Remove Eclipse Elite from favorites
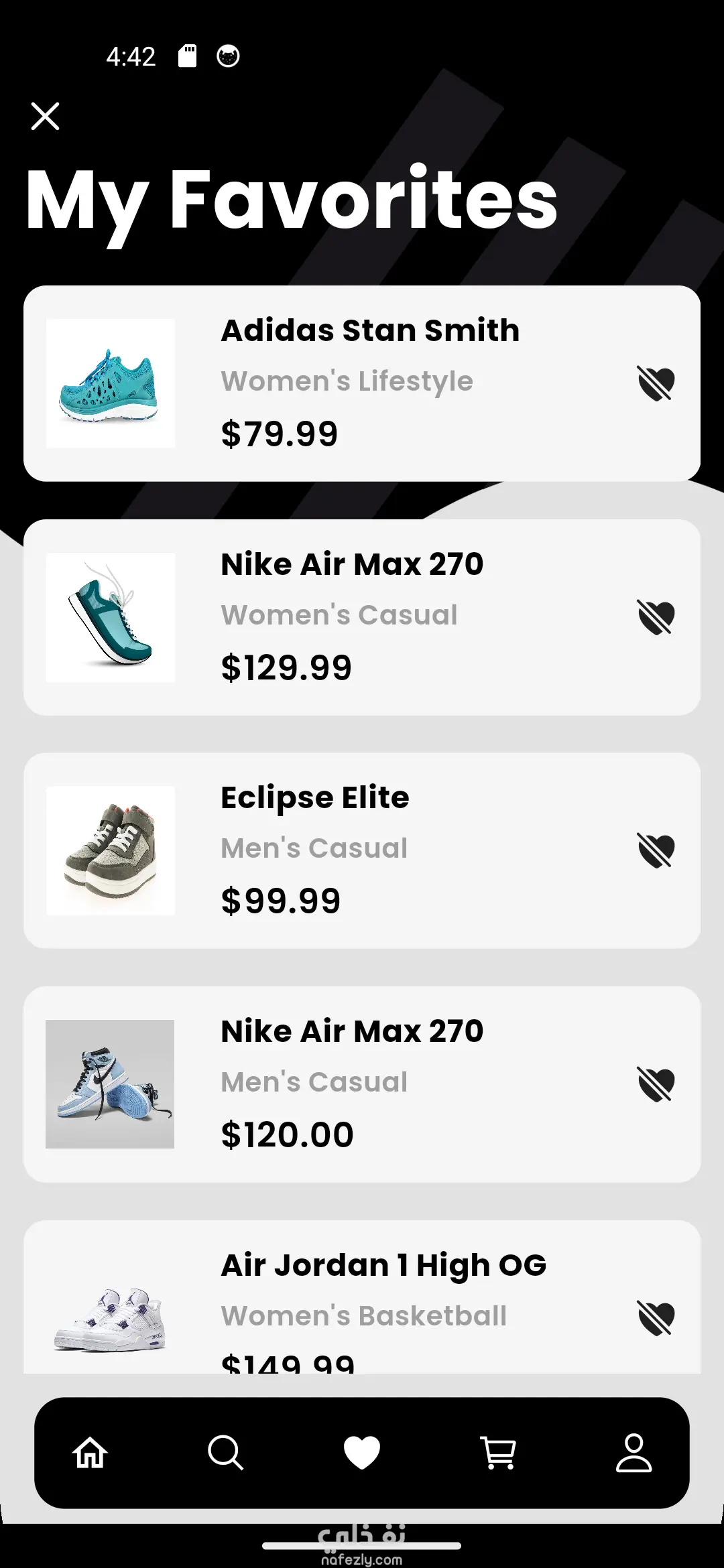Image resolution: width=724 pixels, height=1568 pixels. point(656,850)
